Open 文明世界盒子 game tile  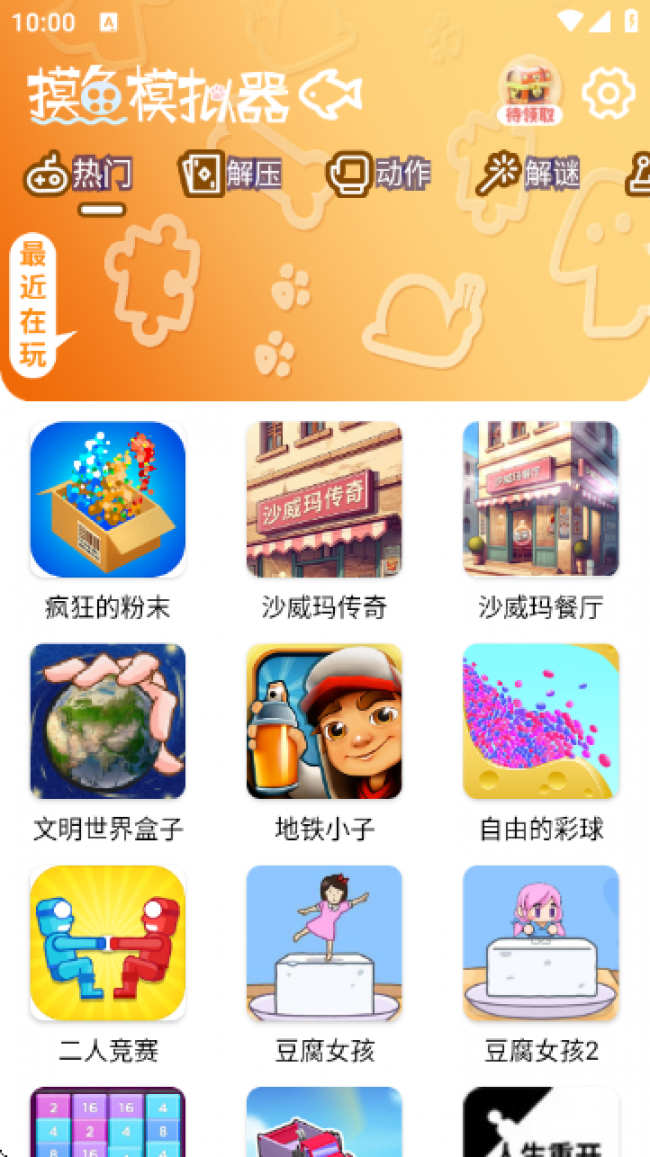[108, 722]
